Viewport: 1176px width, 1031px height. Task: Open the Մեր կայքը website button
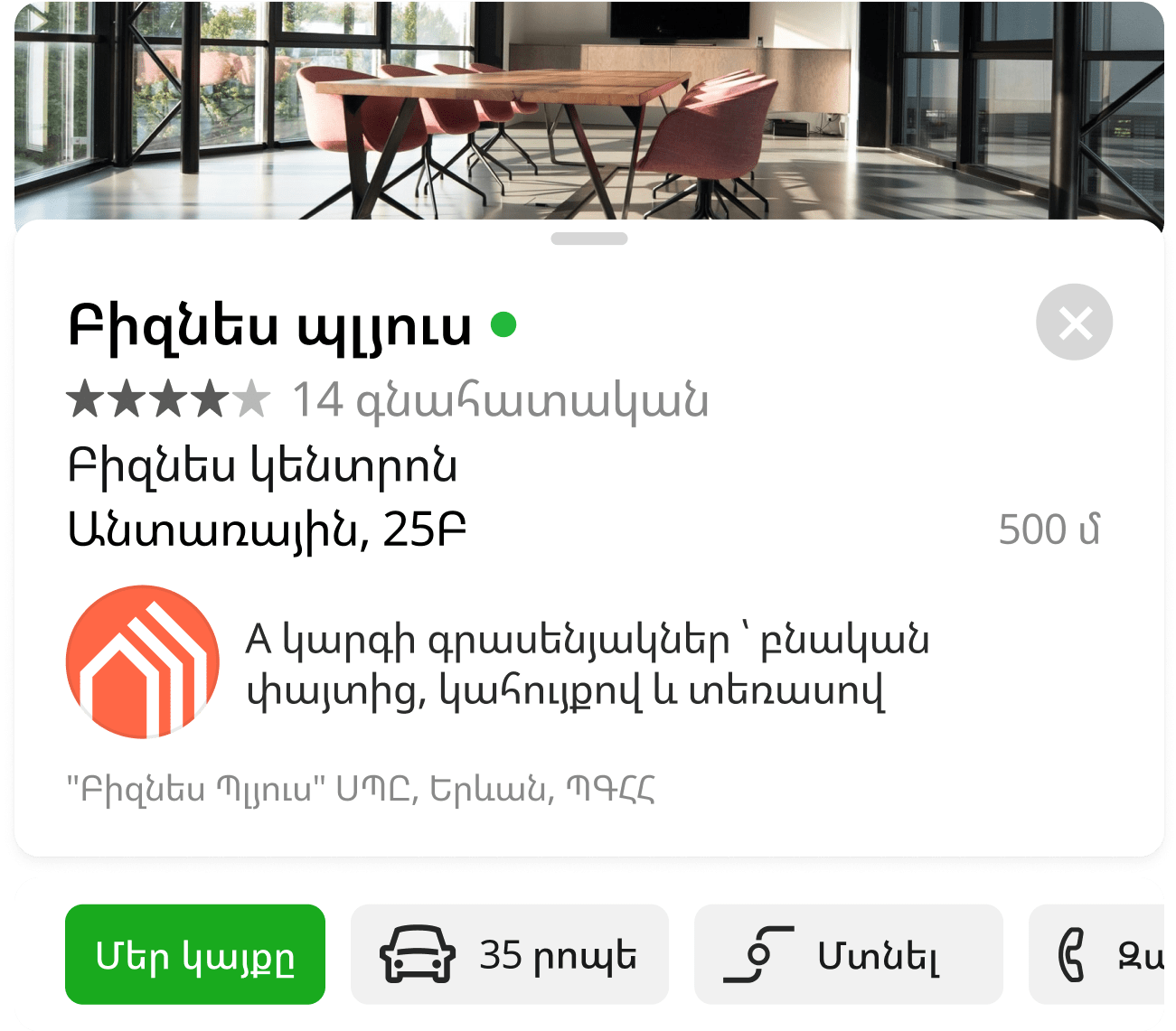(195, 954)
